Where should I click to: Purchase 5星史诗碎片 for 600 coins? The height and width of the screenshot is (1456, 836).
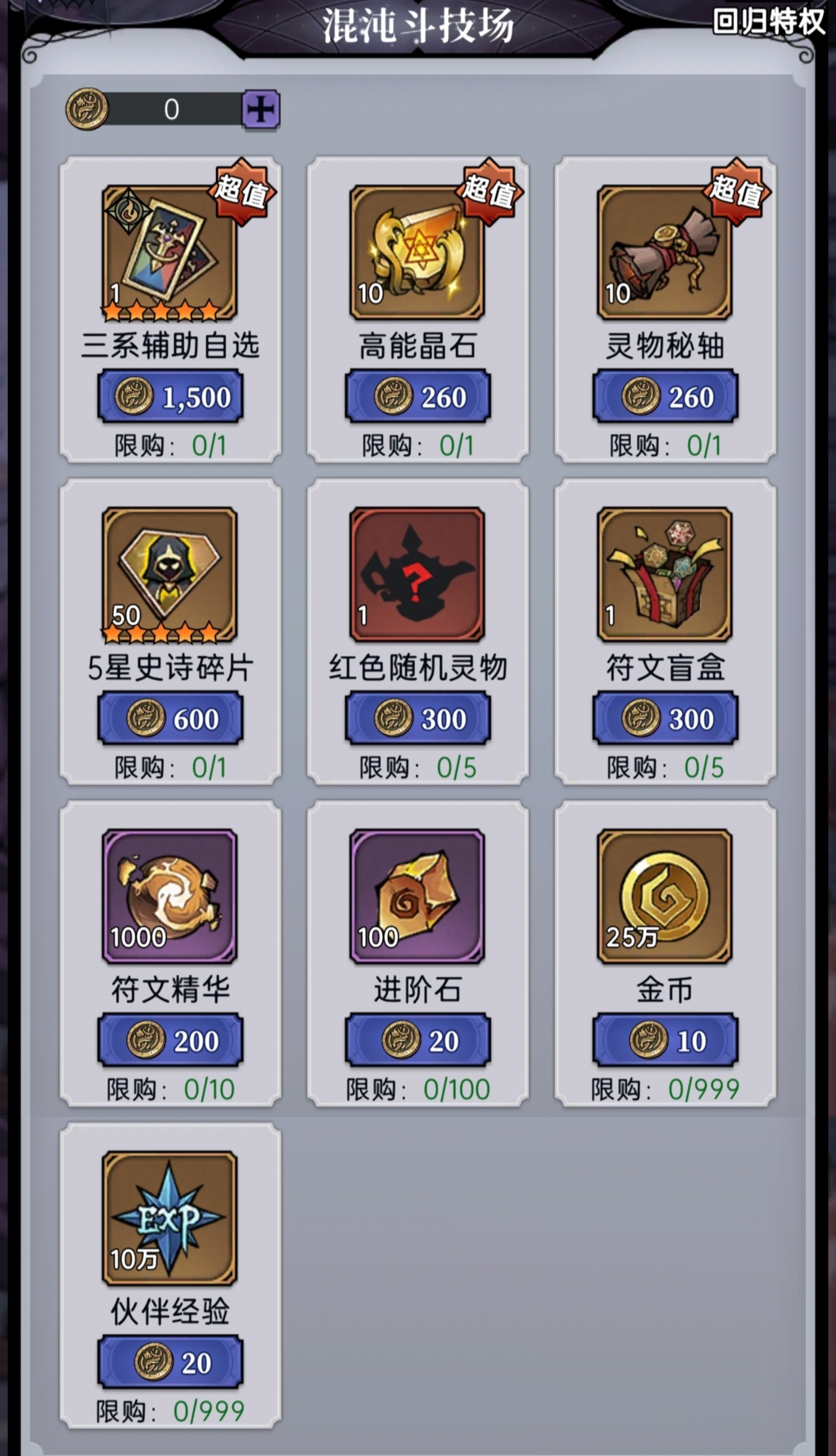pos(170,719)
